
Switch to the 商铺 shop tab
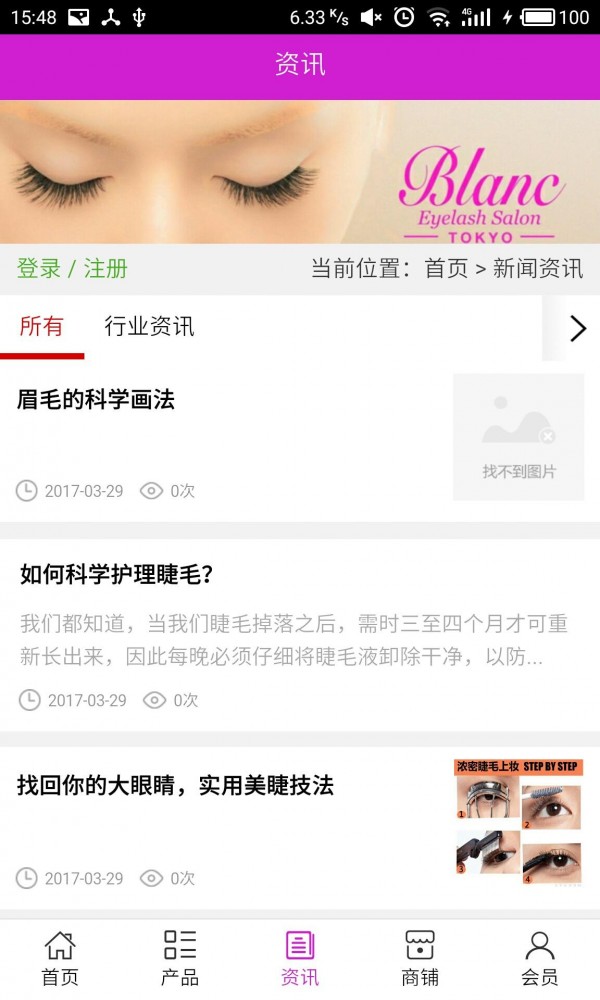pos(420,958)
